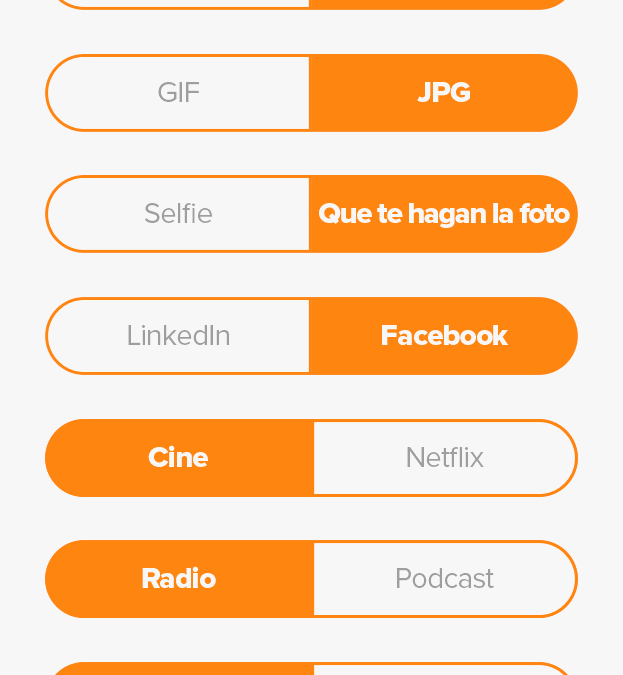Screen dimensions: 623x675
Task: Select the Radio option
Action: 178,579
